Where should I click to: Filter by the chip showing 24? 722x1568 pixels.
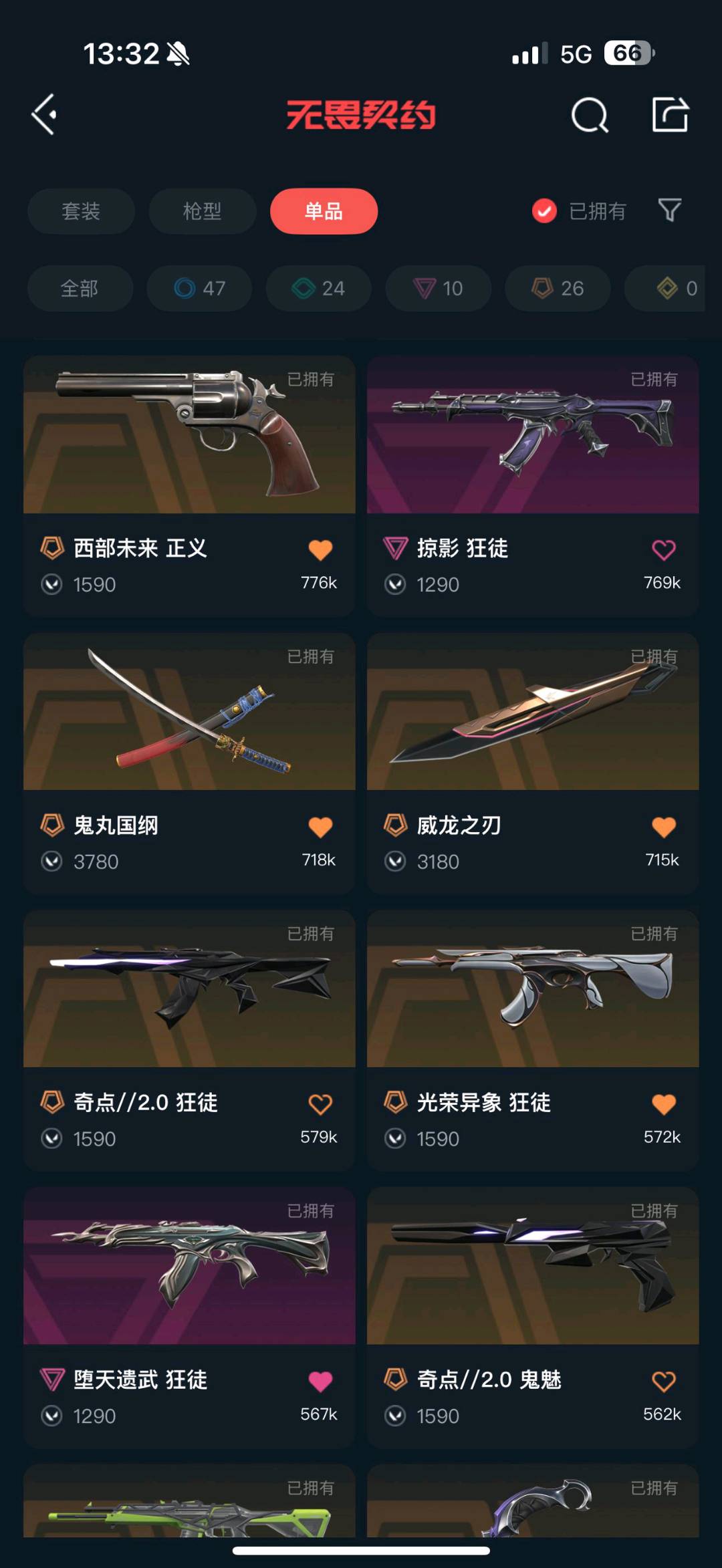coord(318,289)
